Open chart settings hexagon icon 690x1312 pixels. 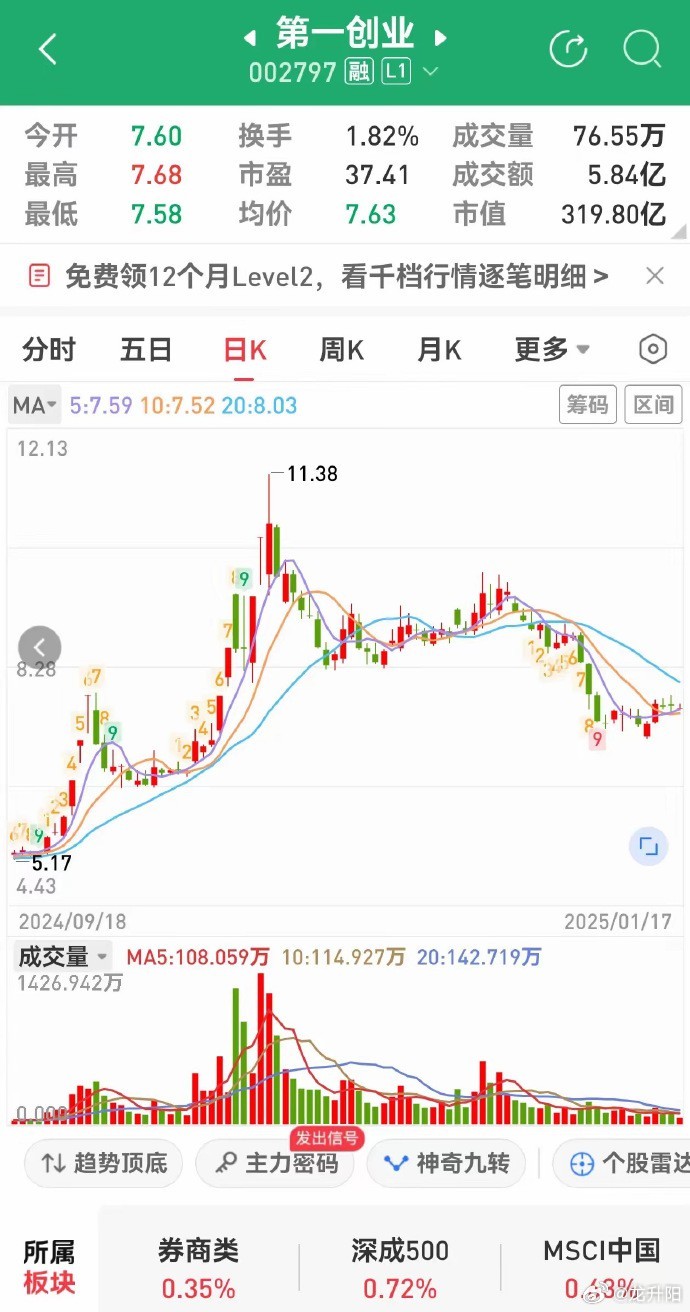click(653, 350)
